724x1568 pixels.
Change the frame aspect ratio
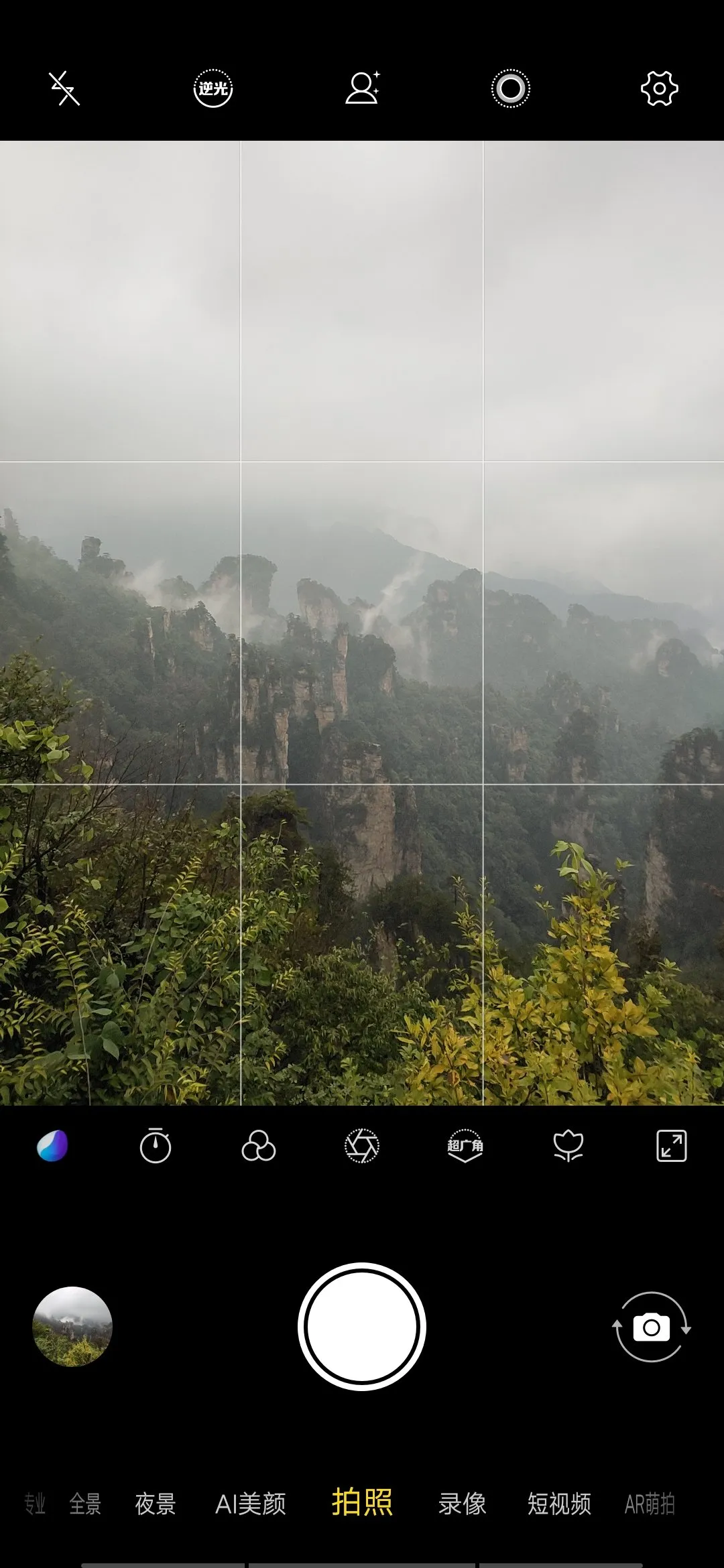pos(671,1146)
